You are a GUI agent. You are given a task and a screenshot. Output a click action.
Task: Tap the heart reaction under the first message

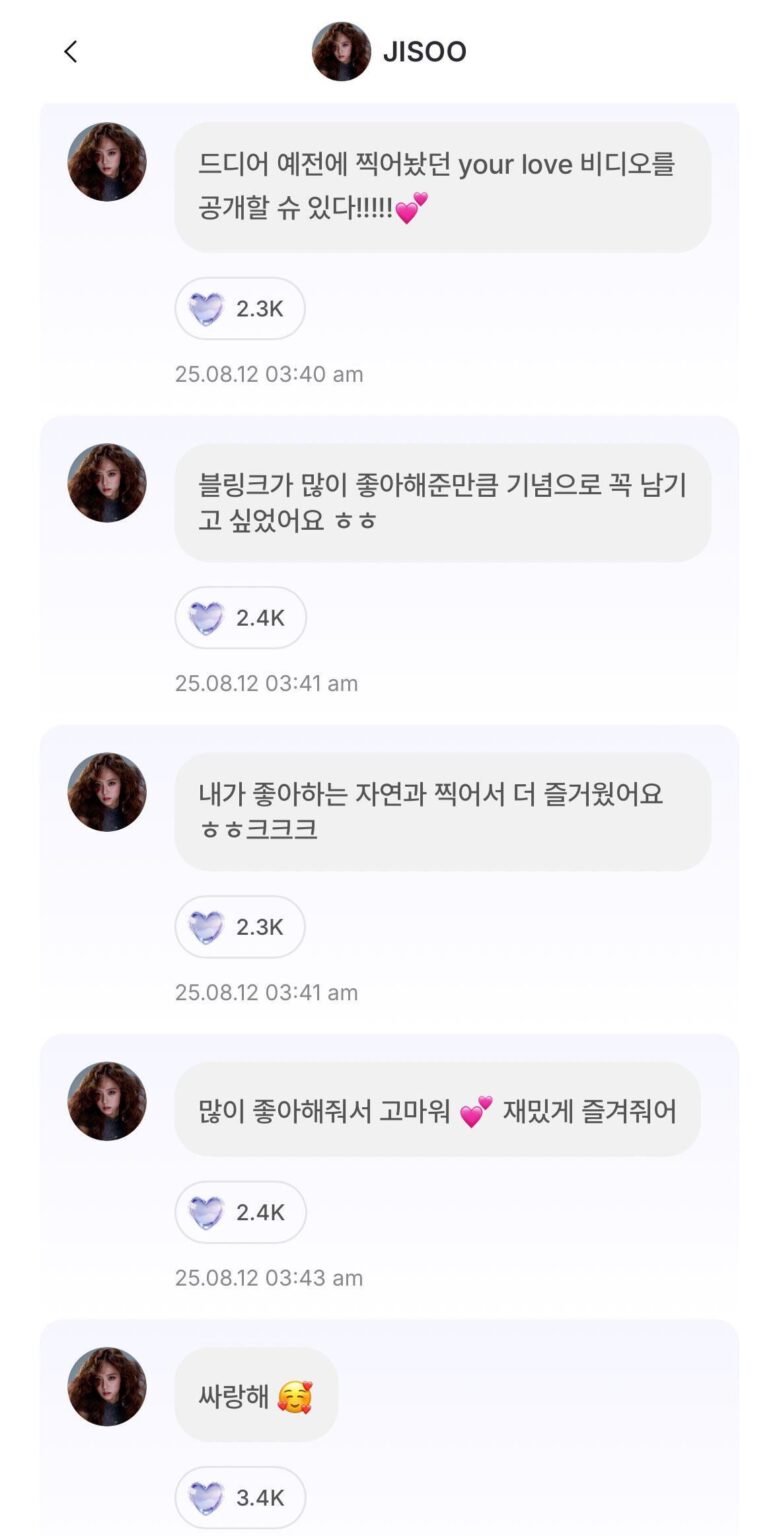(239, 309)
